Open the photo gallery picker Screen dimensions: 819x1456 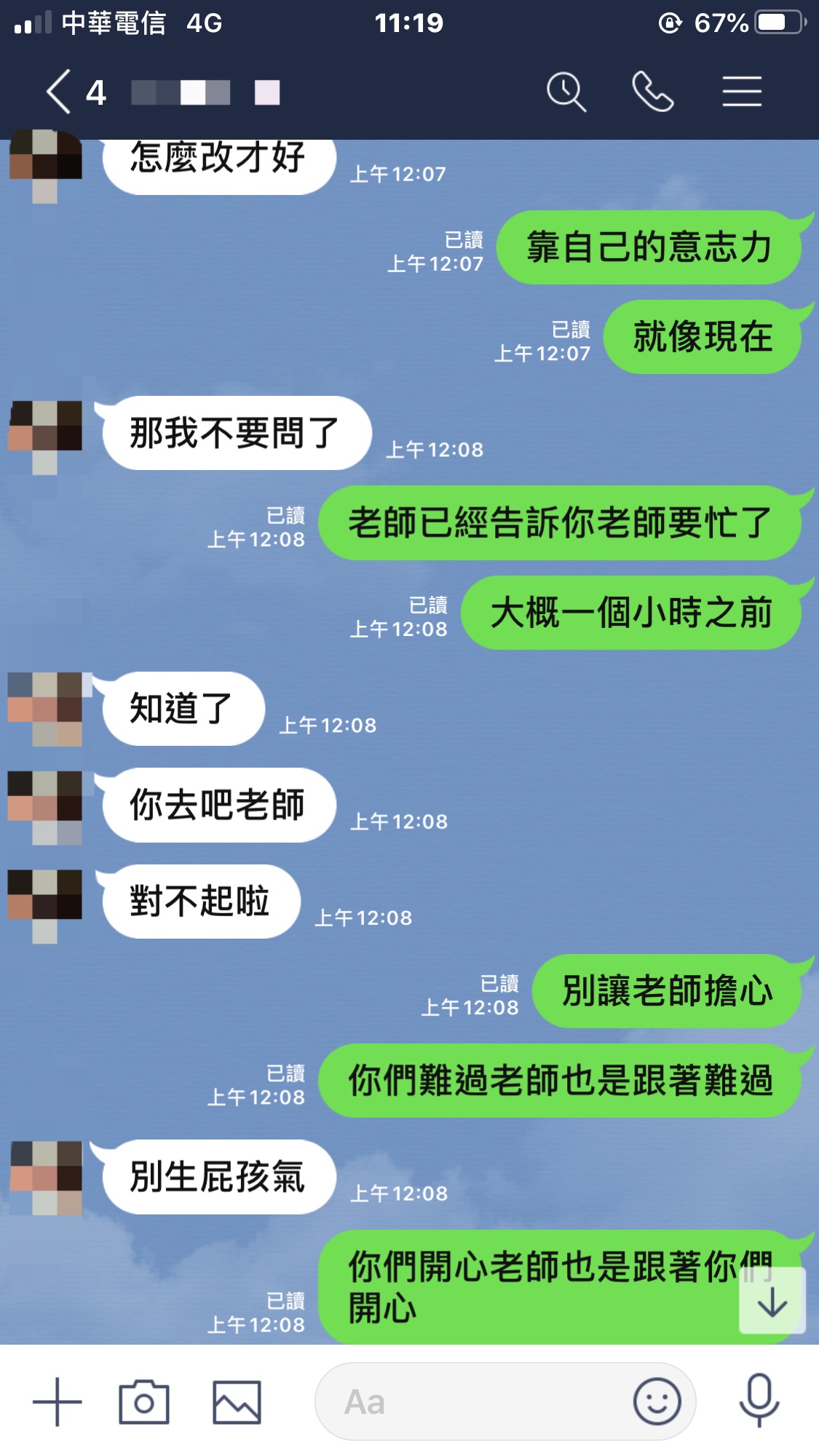(237, 1401)
